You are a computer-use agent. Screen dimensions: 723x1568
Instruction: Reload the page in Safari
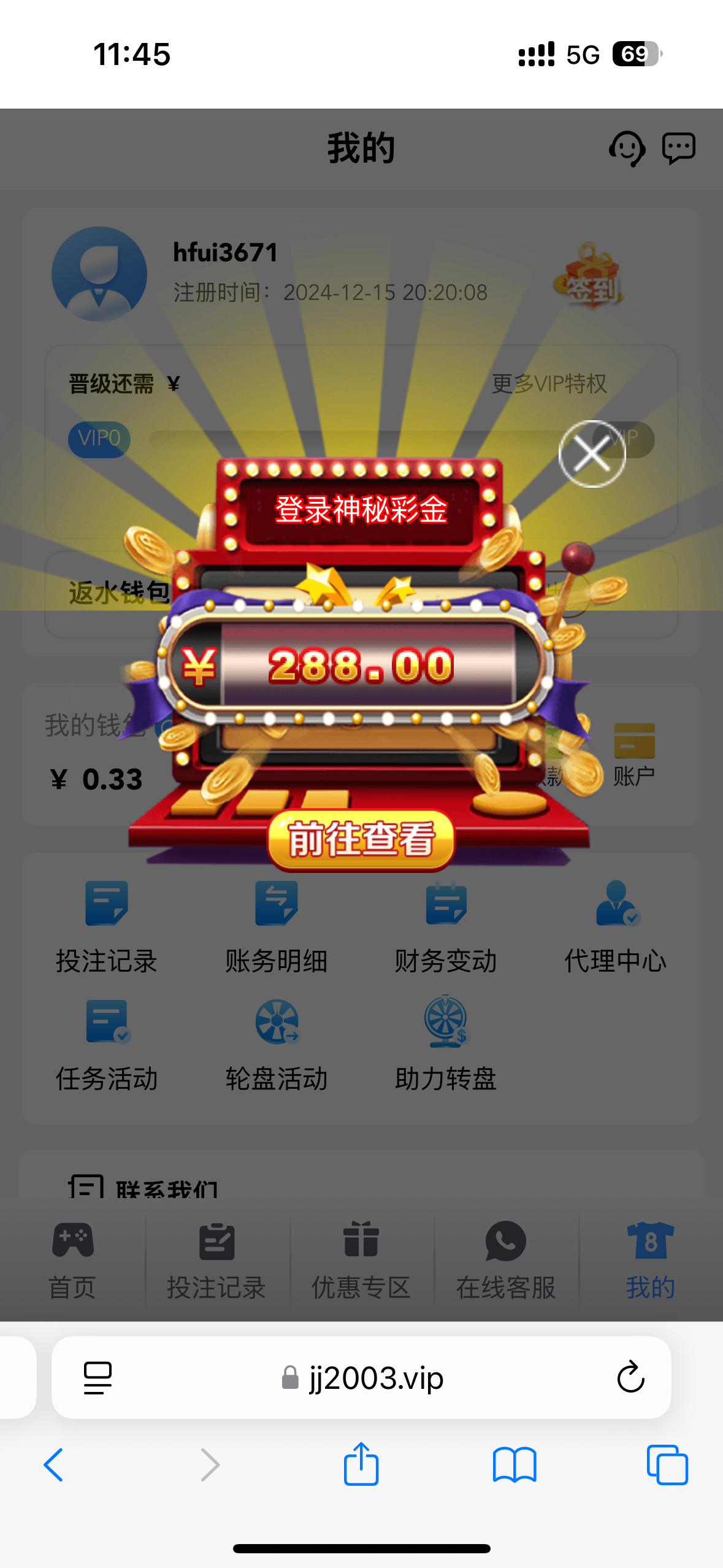[630, 1378]
